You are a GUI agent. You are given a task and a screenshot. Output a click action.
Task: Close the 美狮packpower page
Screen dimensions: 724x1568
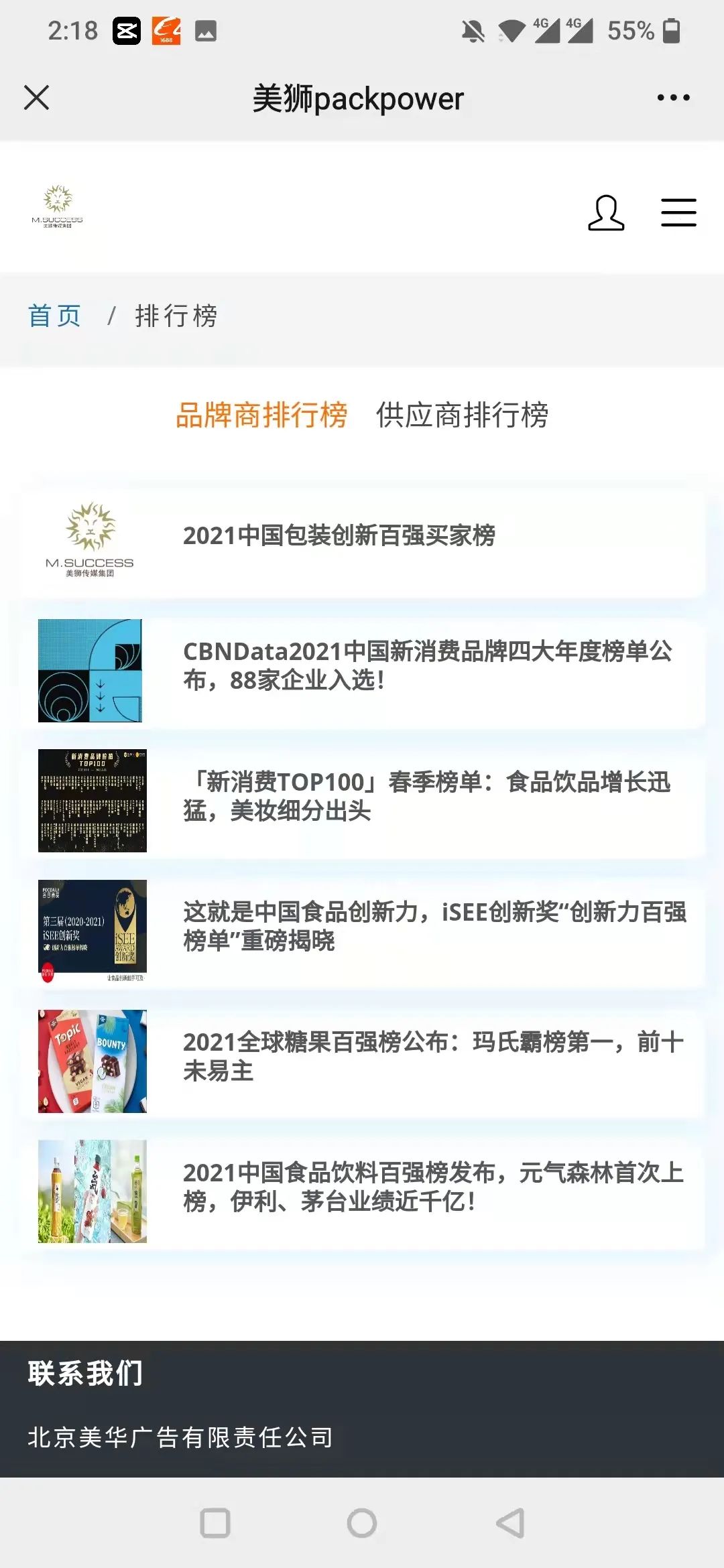click(37, 98)
